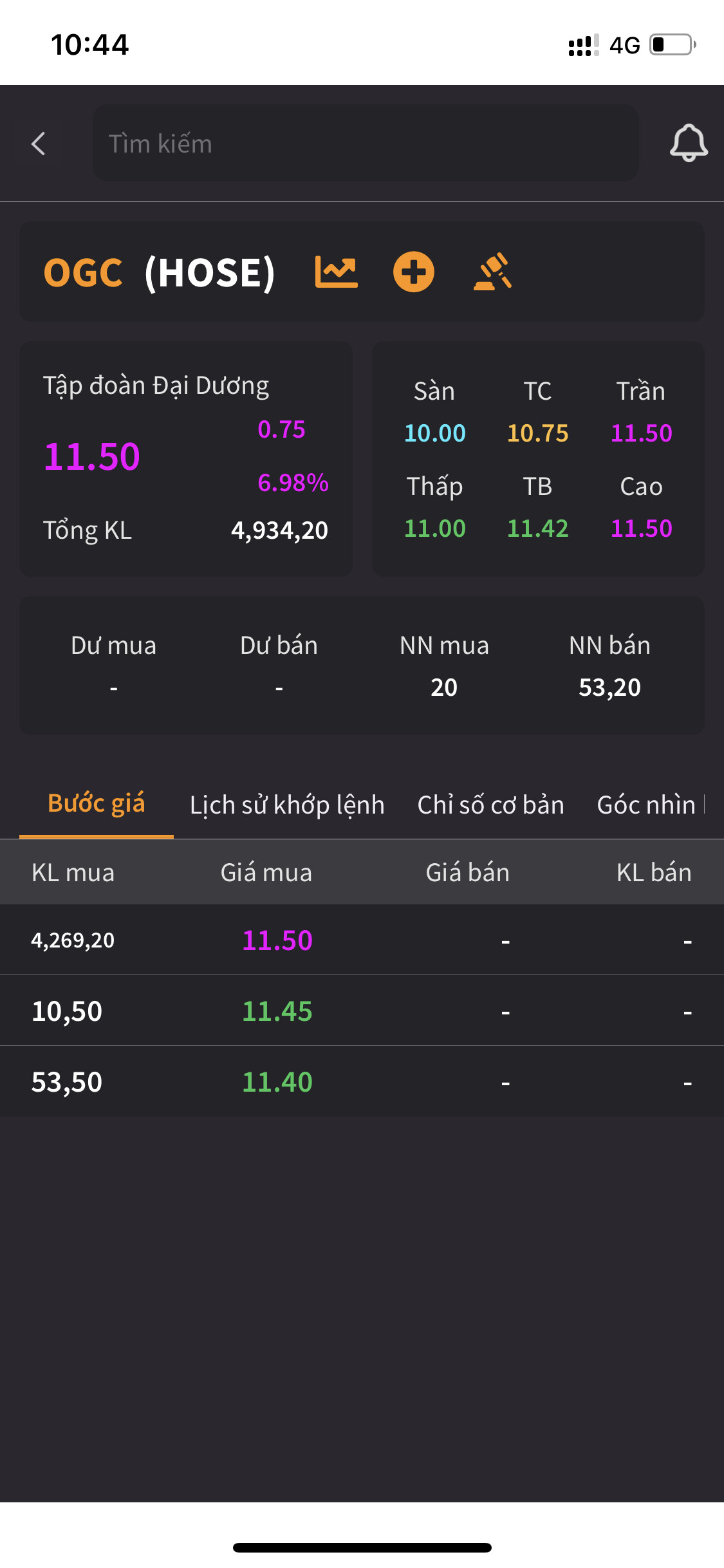The width and height of the screenshot is (724, 1568).
Task: Switch to Lịch sử khớp lệnh tab
Action: tap(287, 805)
